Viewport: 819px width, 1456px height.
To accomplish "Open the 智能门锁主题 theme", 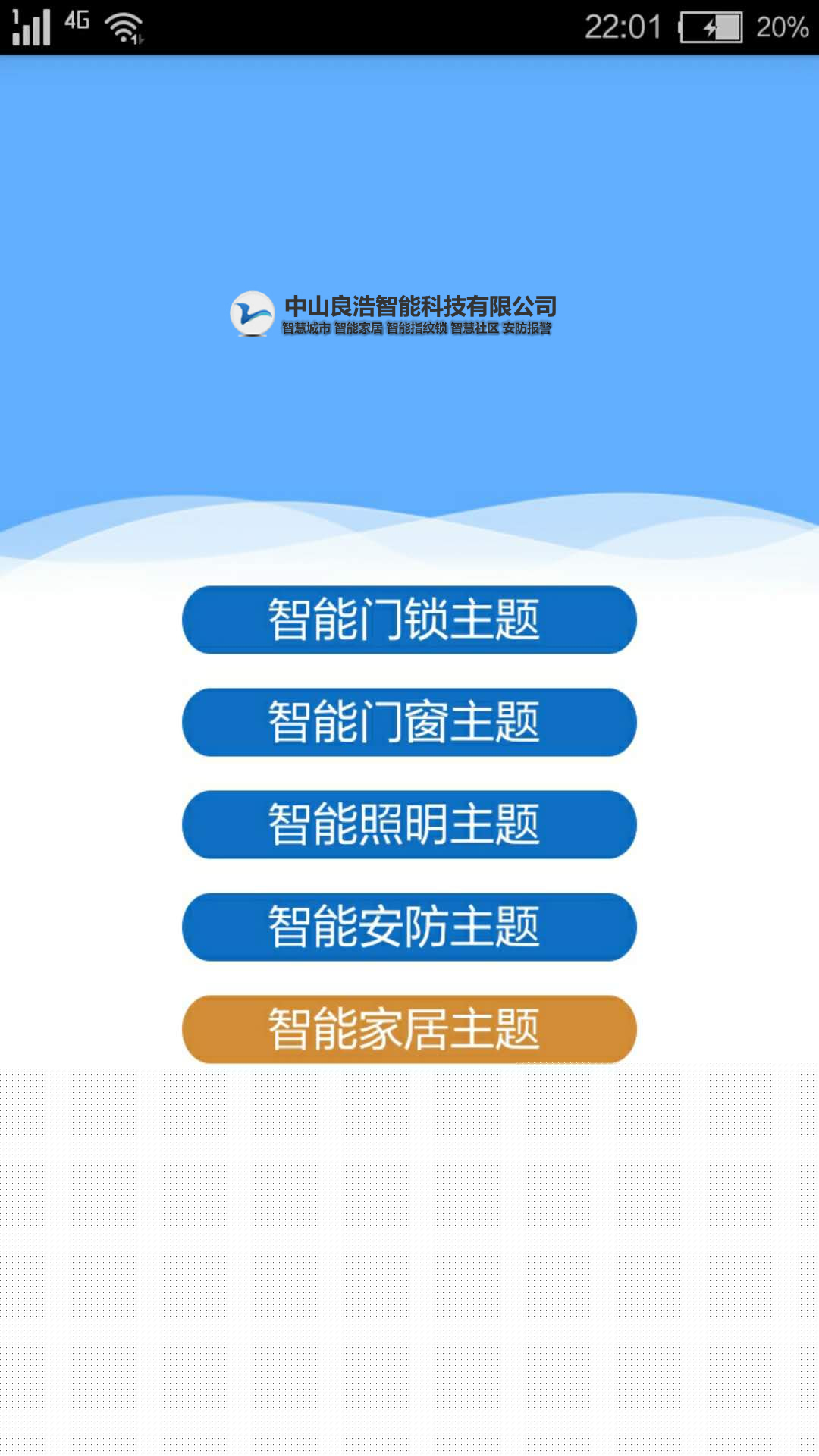I will coord(409,620).
